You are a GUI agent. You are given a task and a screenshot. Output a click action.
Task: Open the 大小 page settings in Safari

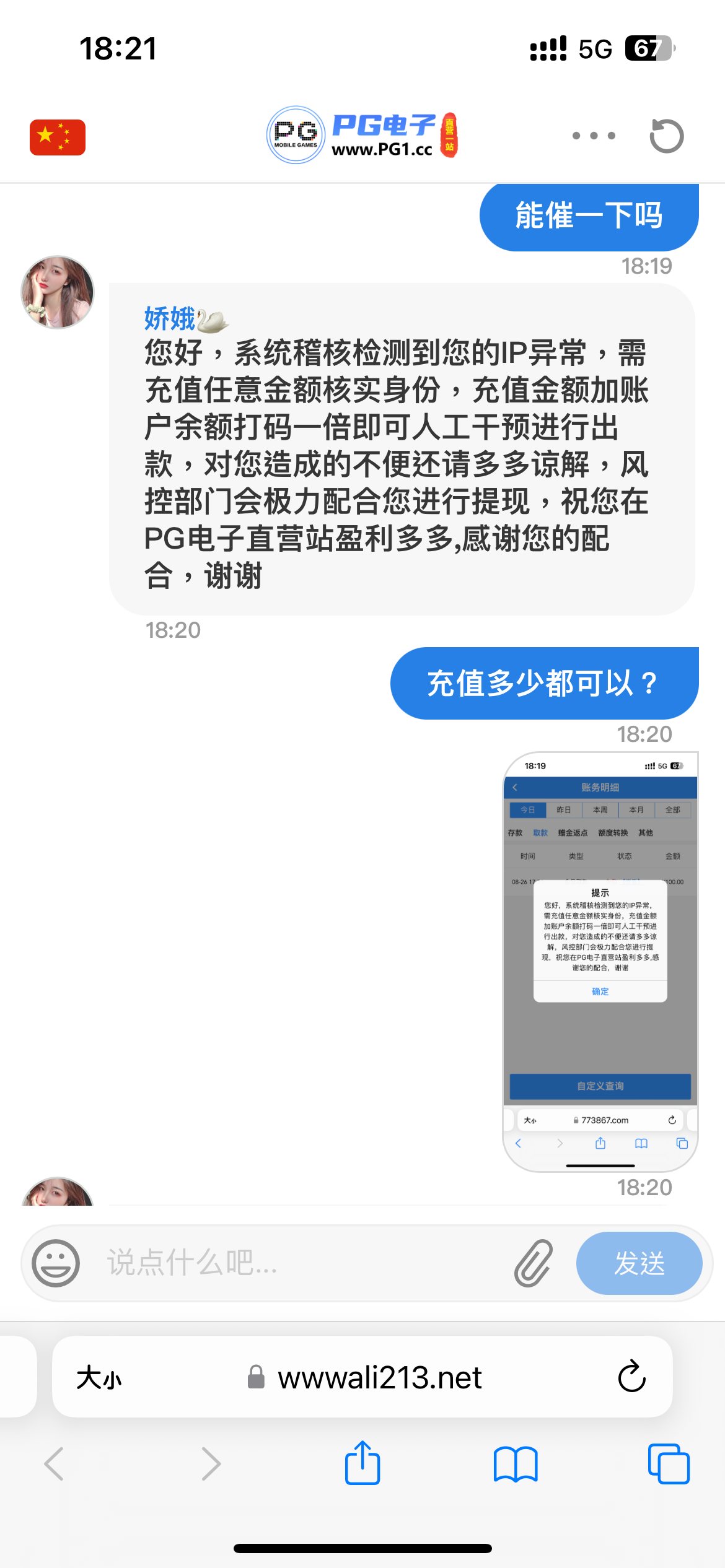[99, 1378]
